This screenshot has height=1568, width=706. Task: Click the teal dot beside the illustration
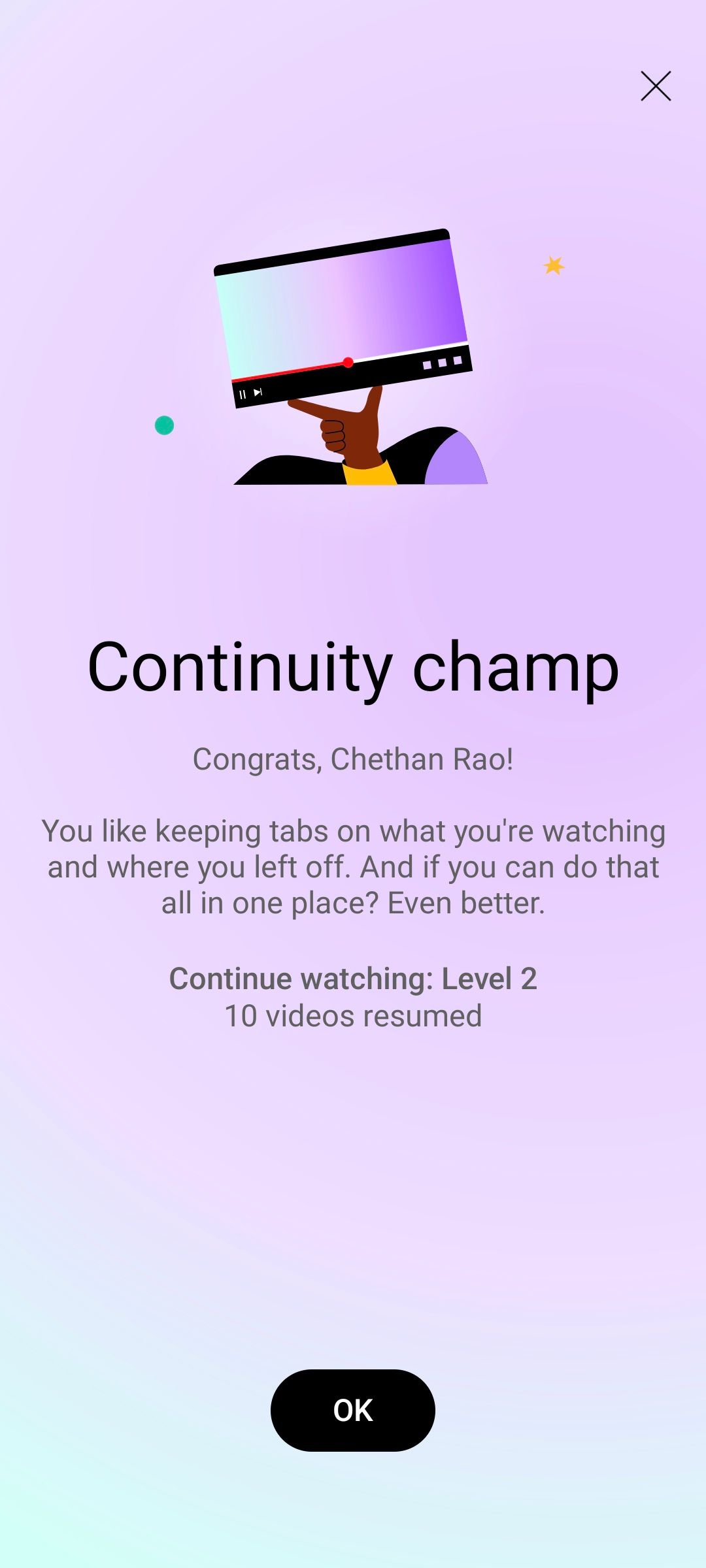[164, 426]
